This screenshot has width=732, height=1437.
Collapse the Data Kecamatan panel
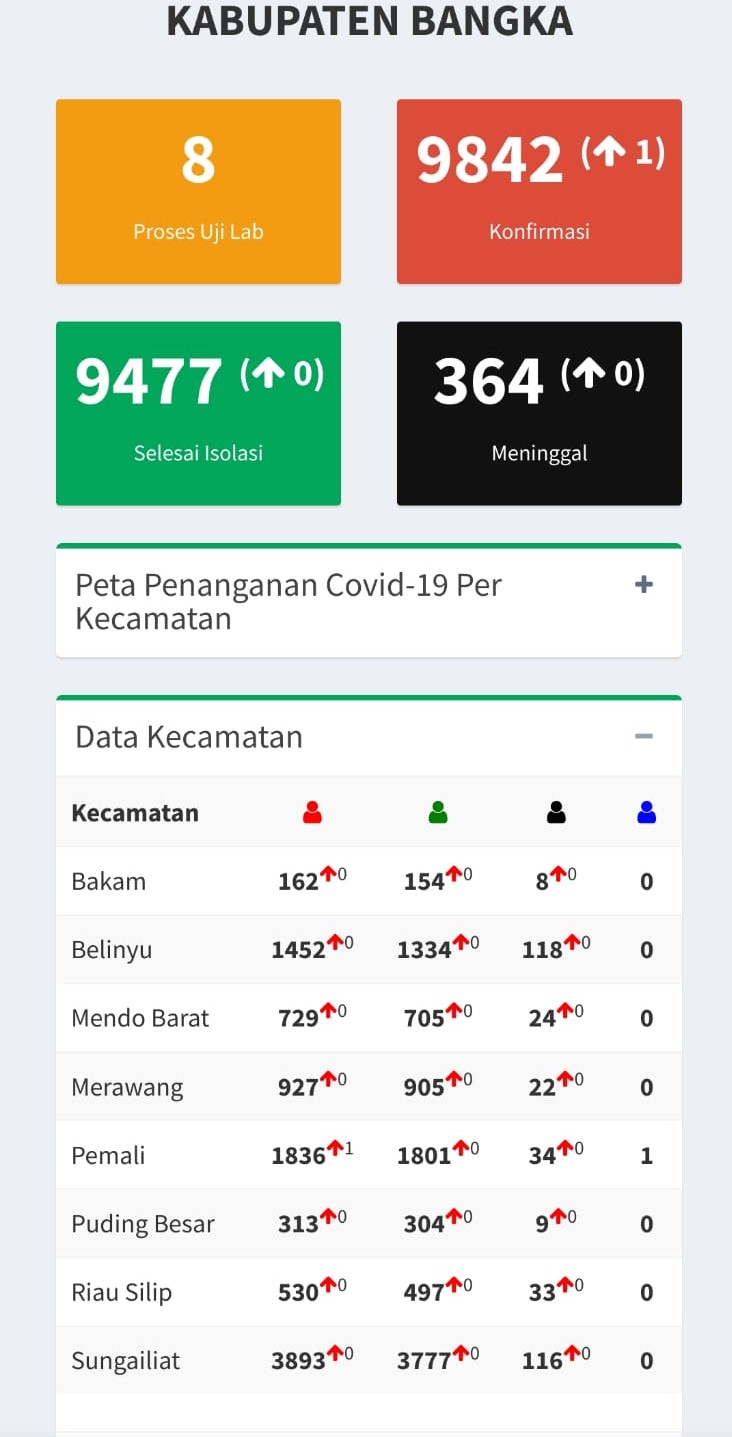tap(645, 736)
